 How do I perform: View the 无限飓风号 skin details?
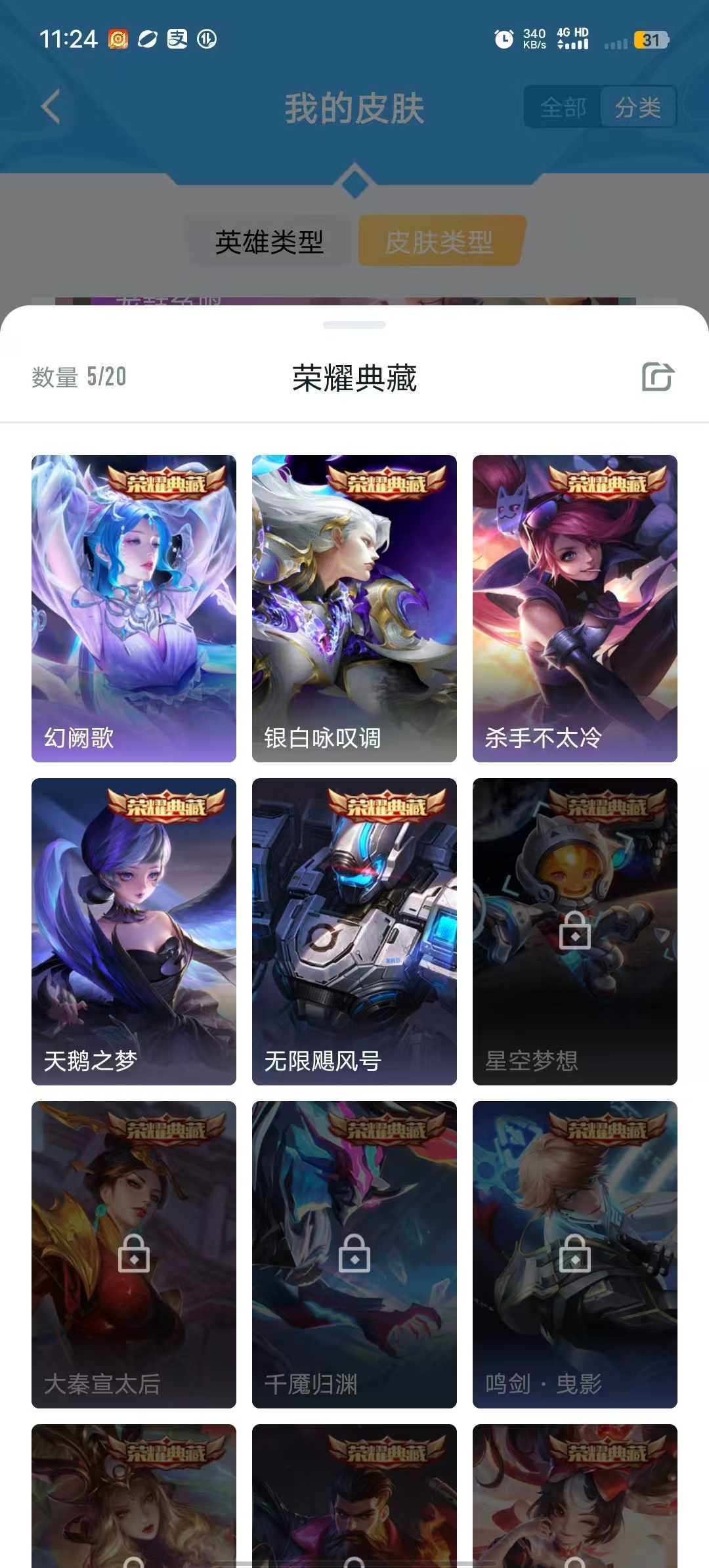pyautogui.click(x=354, y=932)
